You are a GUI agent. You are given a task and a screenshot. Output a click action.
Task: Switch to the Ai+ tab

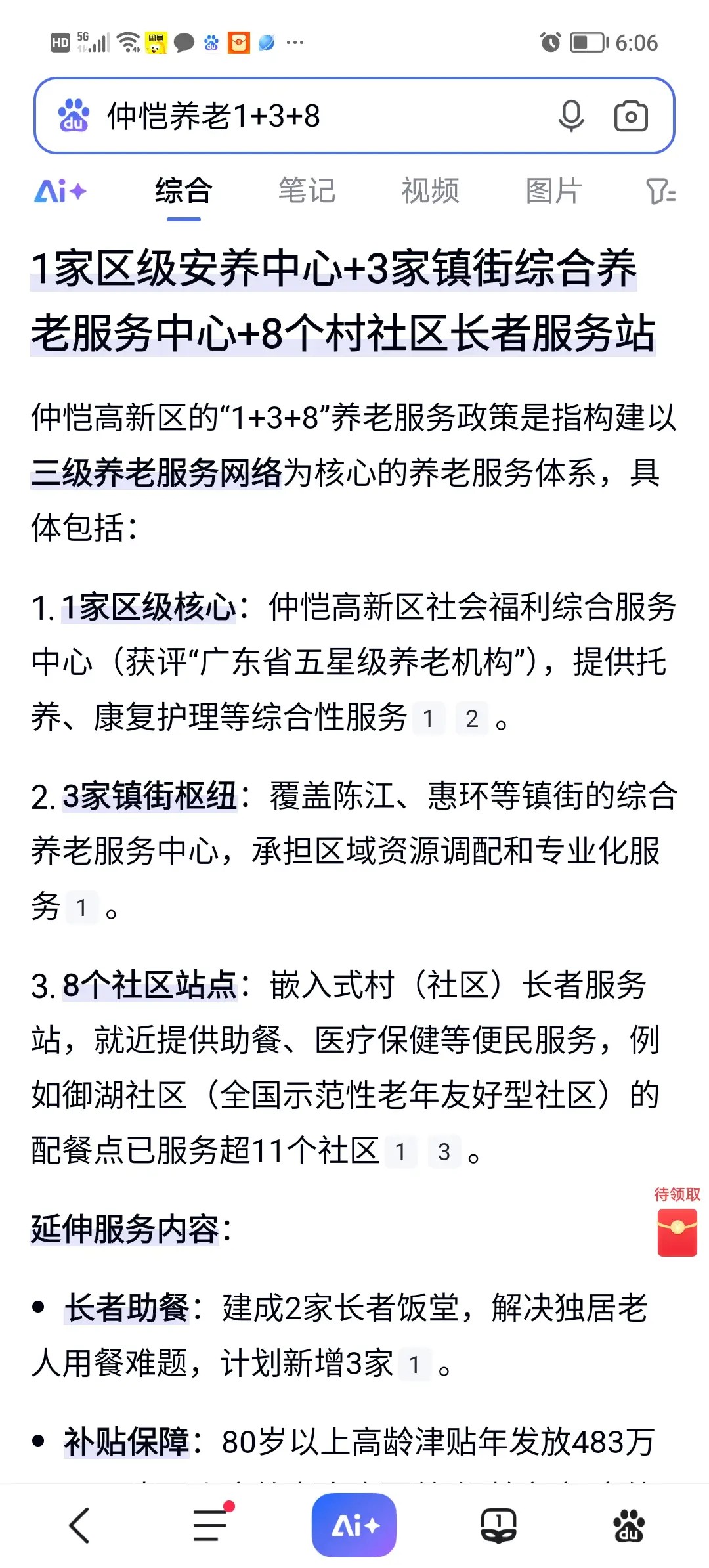coord(60,191)
